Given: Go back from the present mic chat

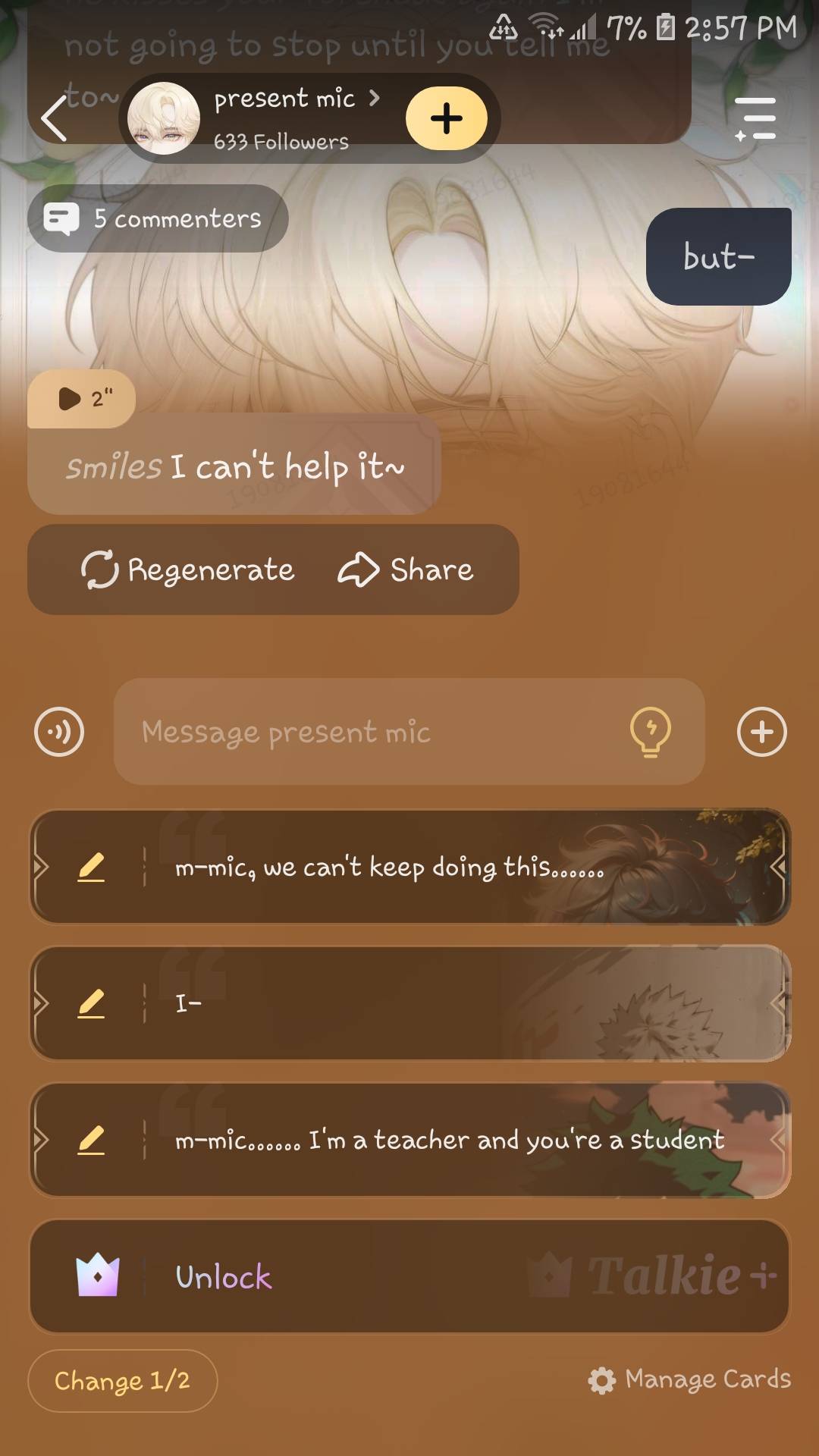Looking at the screenshot, I should click(x=55, y=118).
